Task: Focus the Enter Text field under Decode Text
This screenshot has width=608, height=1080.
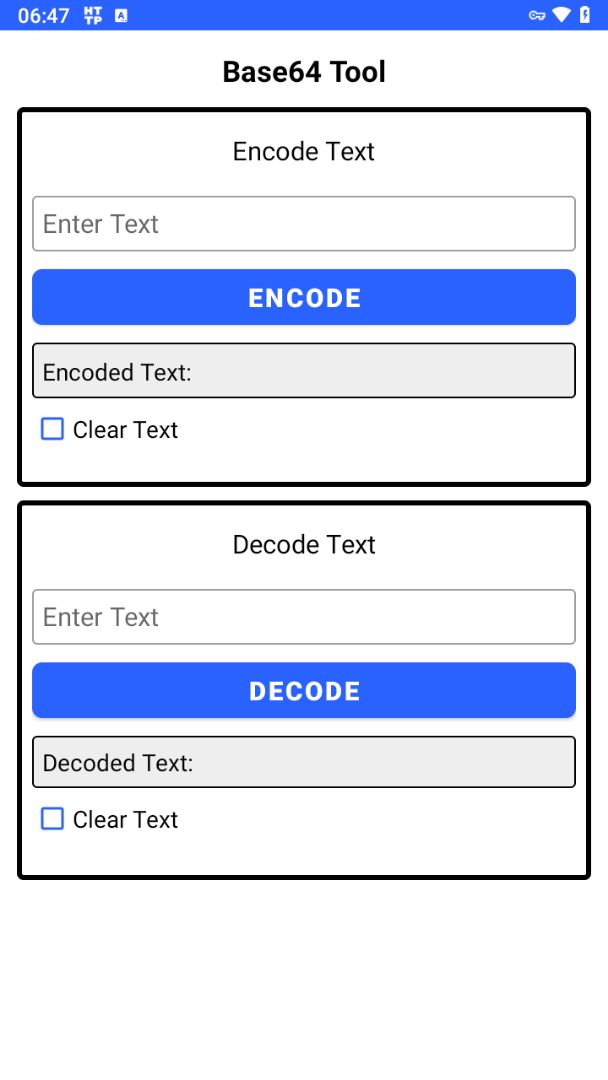Action: [303, 617]
